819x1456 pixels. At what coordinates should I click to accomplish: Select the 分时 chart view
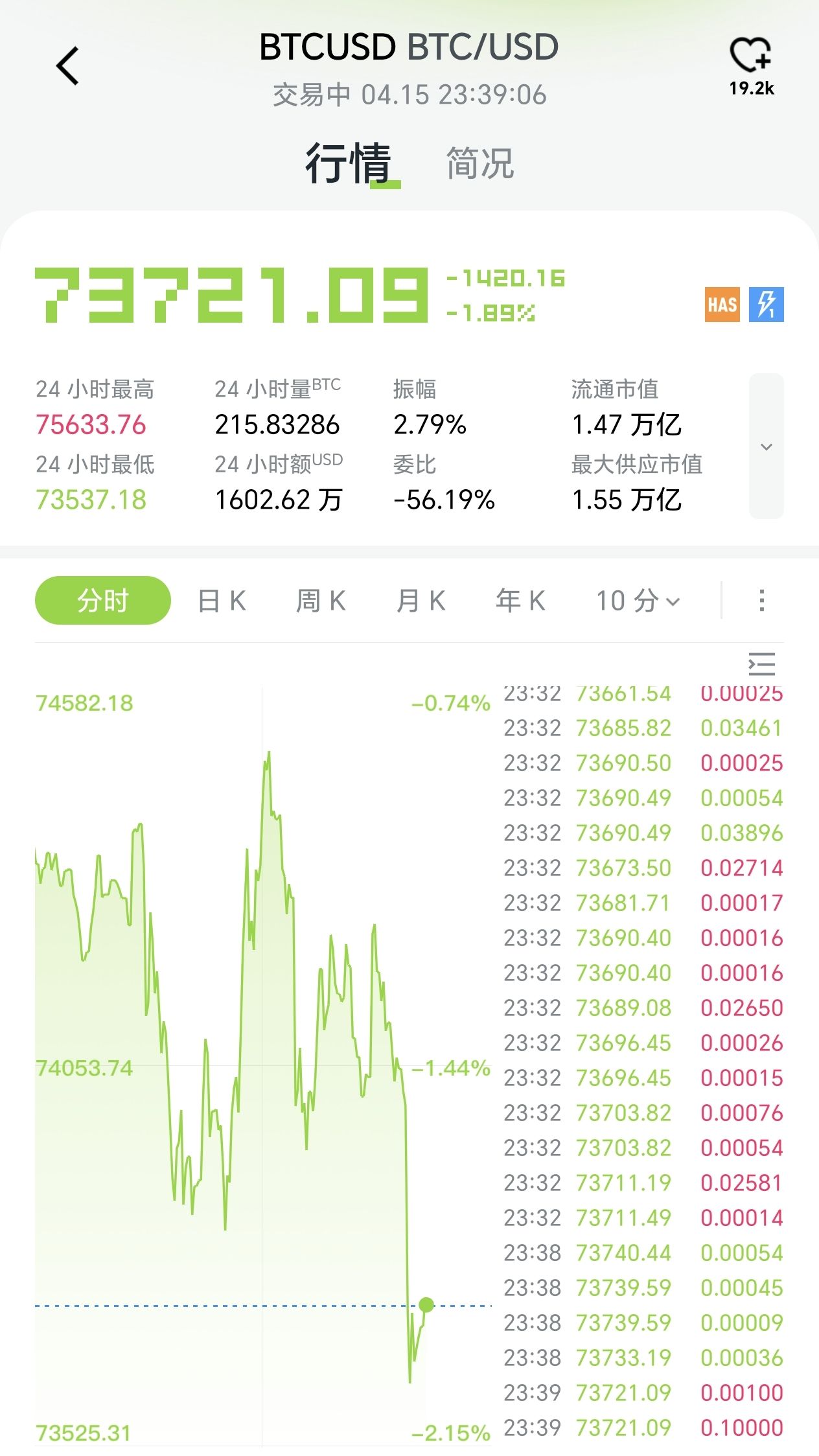pyautogui.click(x=103, y=601)
